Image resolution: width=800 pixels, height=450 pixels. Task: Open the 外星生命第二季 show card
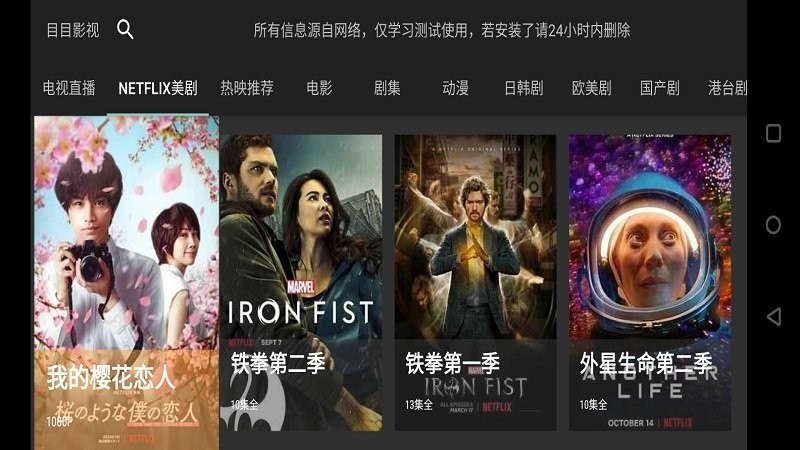650,282
